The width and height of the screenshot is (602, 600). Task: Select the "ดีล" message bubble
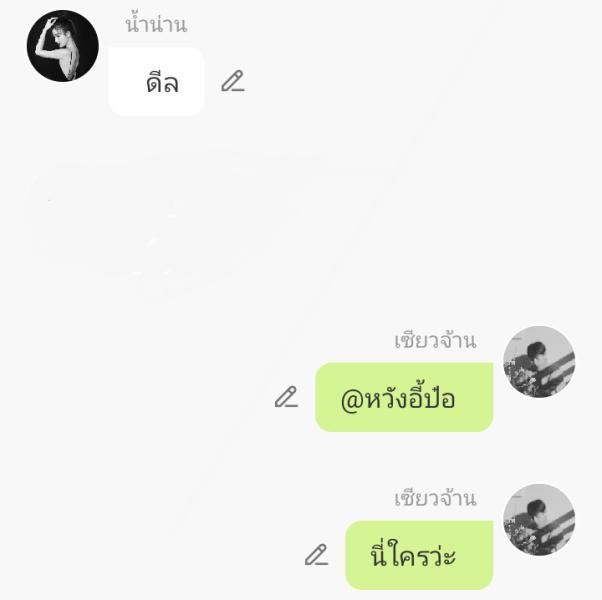pyautogui.click(x=157, y=83)
